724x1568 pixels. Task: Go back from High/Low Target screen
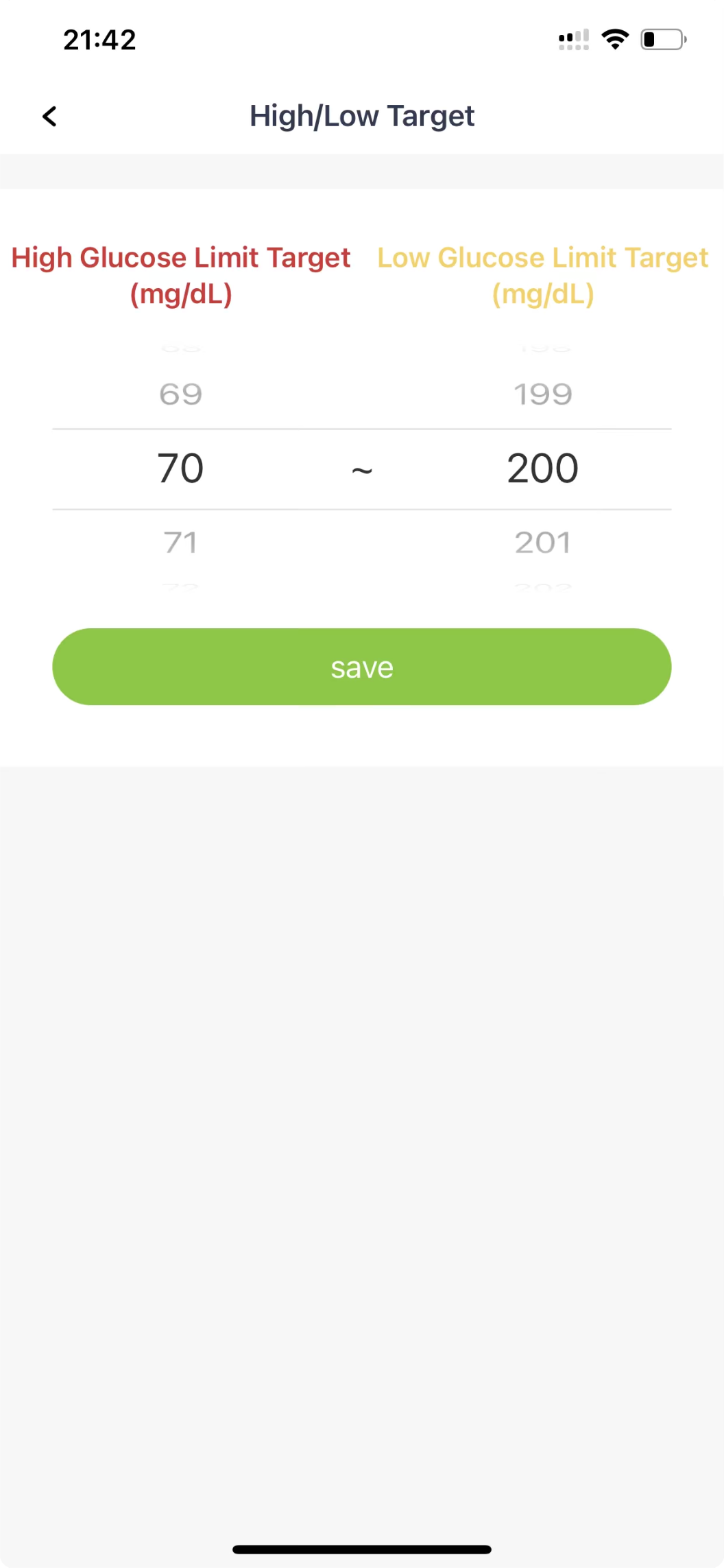click(x=49, y=117)
